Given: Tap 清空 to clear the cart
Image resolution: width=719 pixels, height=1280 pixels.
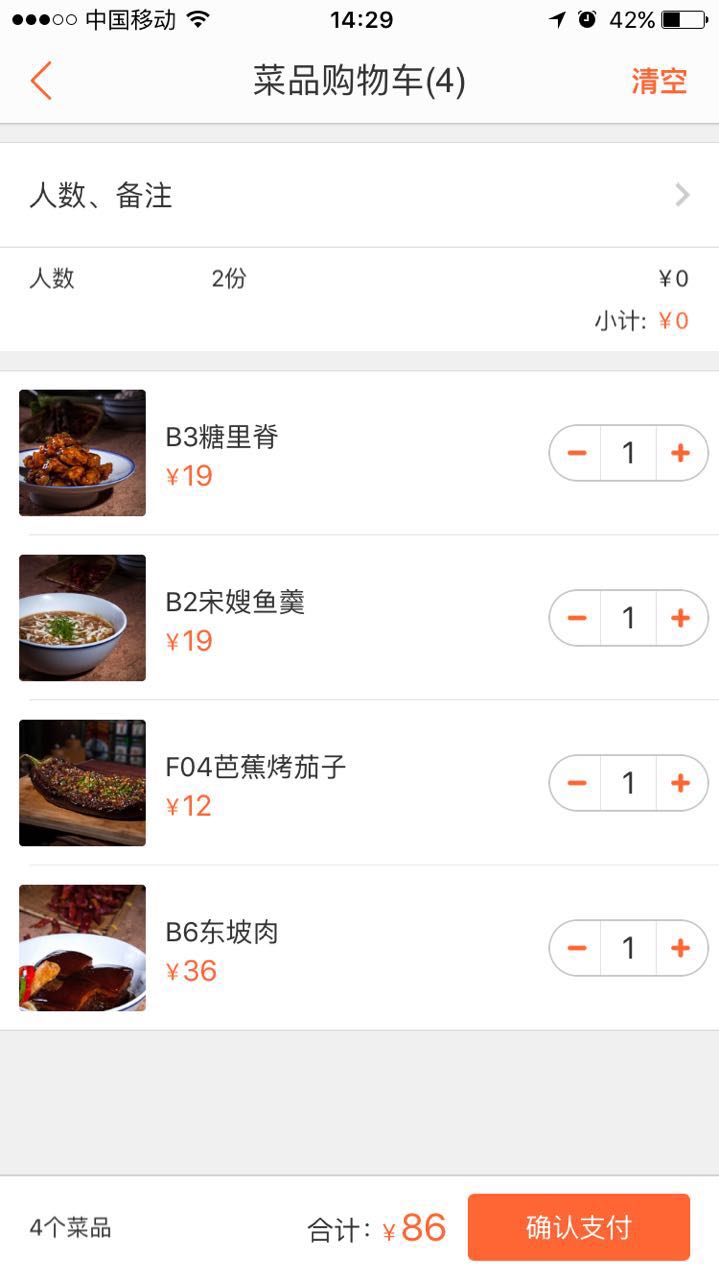Looking at the screenshot, I should click(659, 81).
